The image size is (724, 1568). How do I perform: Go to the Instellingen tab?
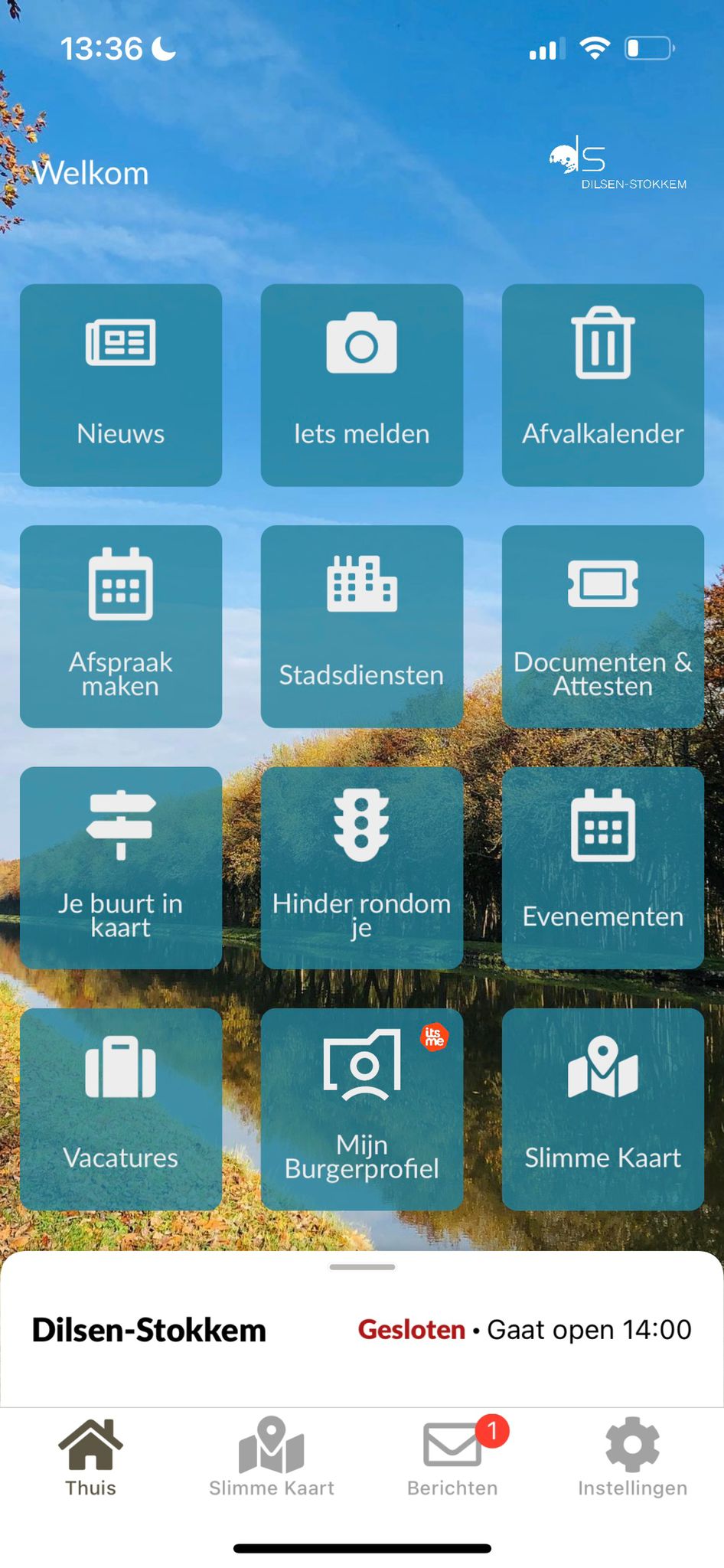coord(633,1458)
